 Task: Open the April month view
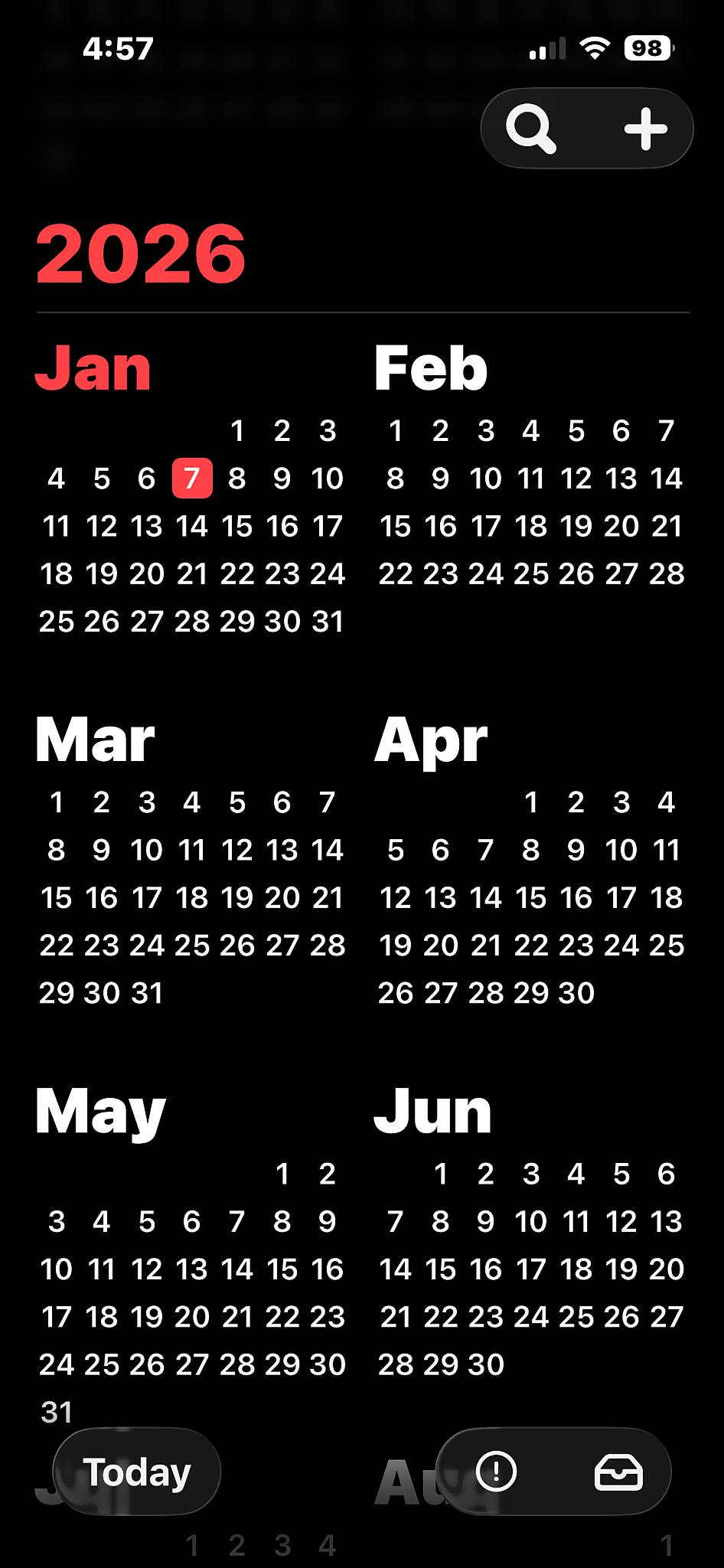tap(431, 740)
